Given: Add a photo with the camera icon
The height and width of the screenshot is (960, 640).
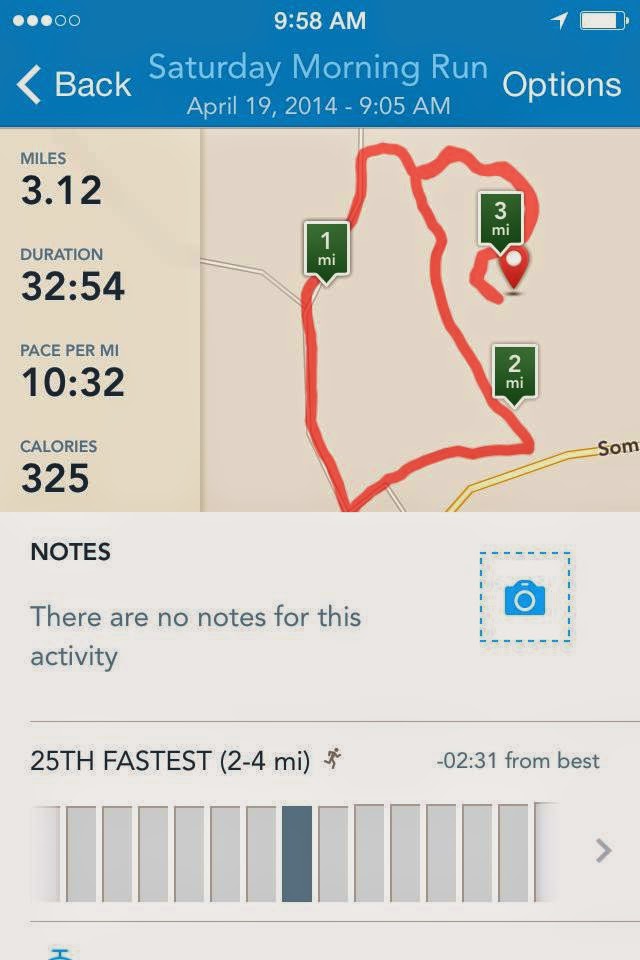Looking at the screenshot, I should [x=524, y=598].
